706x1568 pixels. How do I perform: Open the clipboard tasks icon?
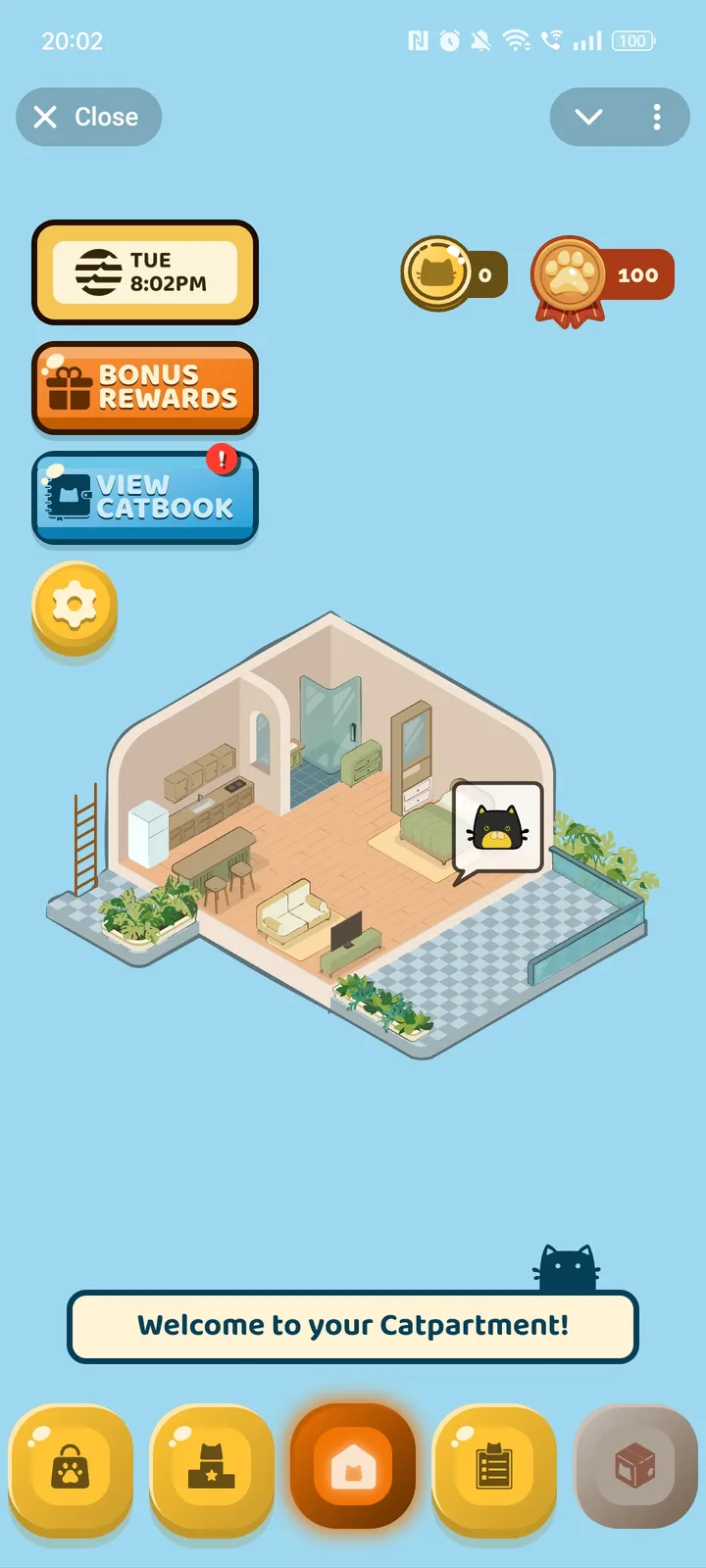[494, 1465]
